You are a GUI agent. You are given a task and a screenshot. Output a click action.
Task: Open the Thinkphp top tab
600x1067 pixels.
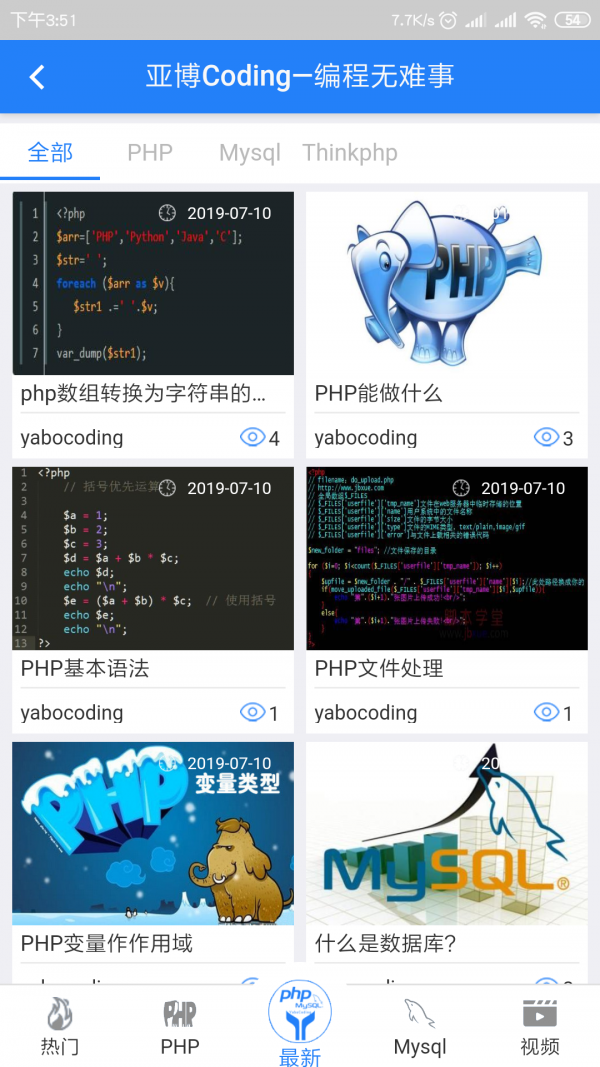[350, 153]
